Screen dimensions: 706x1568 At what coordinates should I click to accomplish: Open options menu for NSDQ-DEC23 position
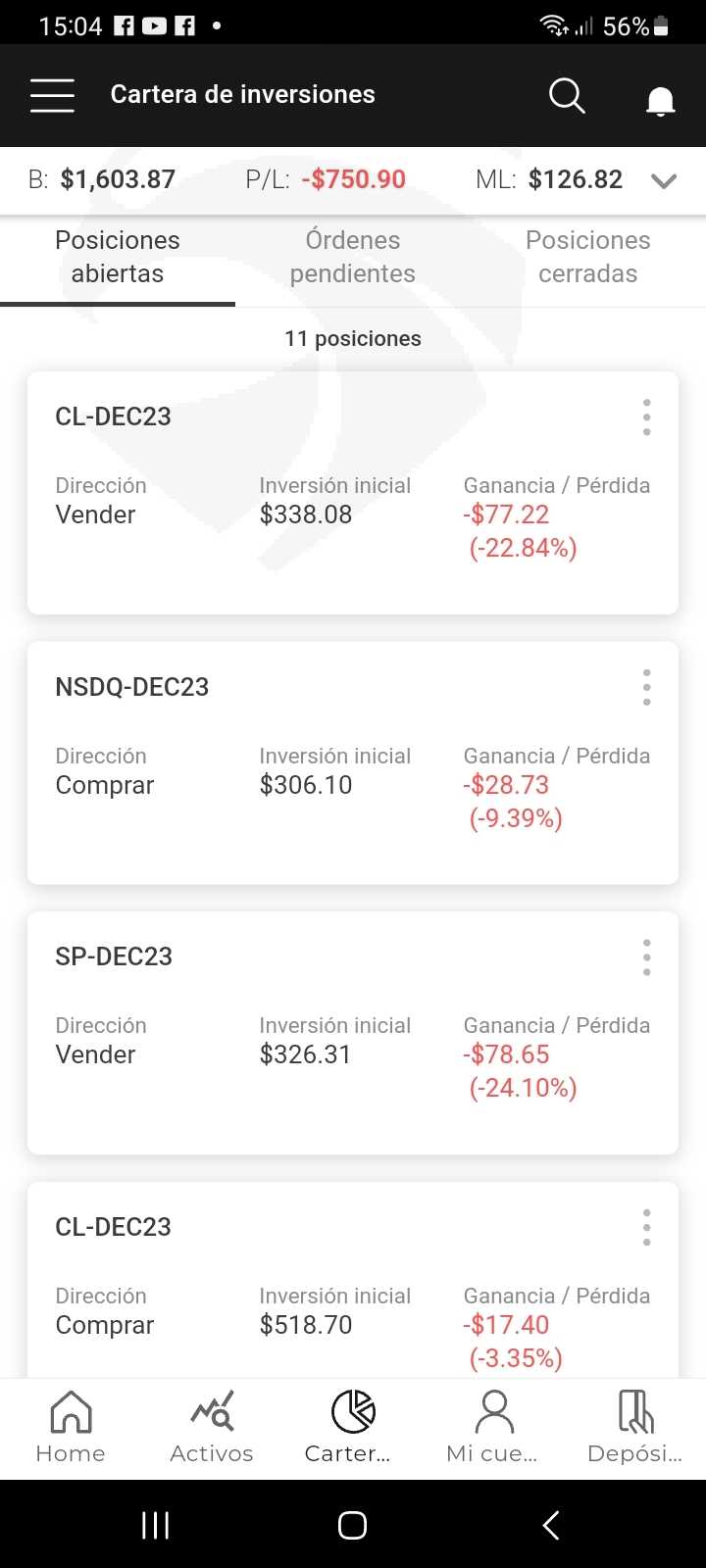pyautogui.click(x=646, y=688)
